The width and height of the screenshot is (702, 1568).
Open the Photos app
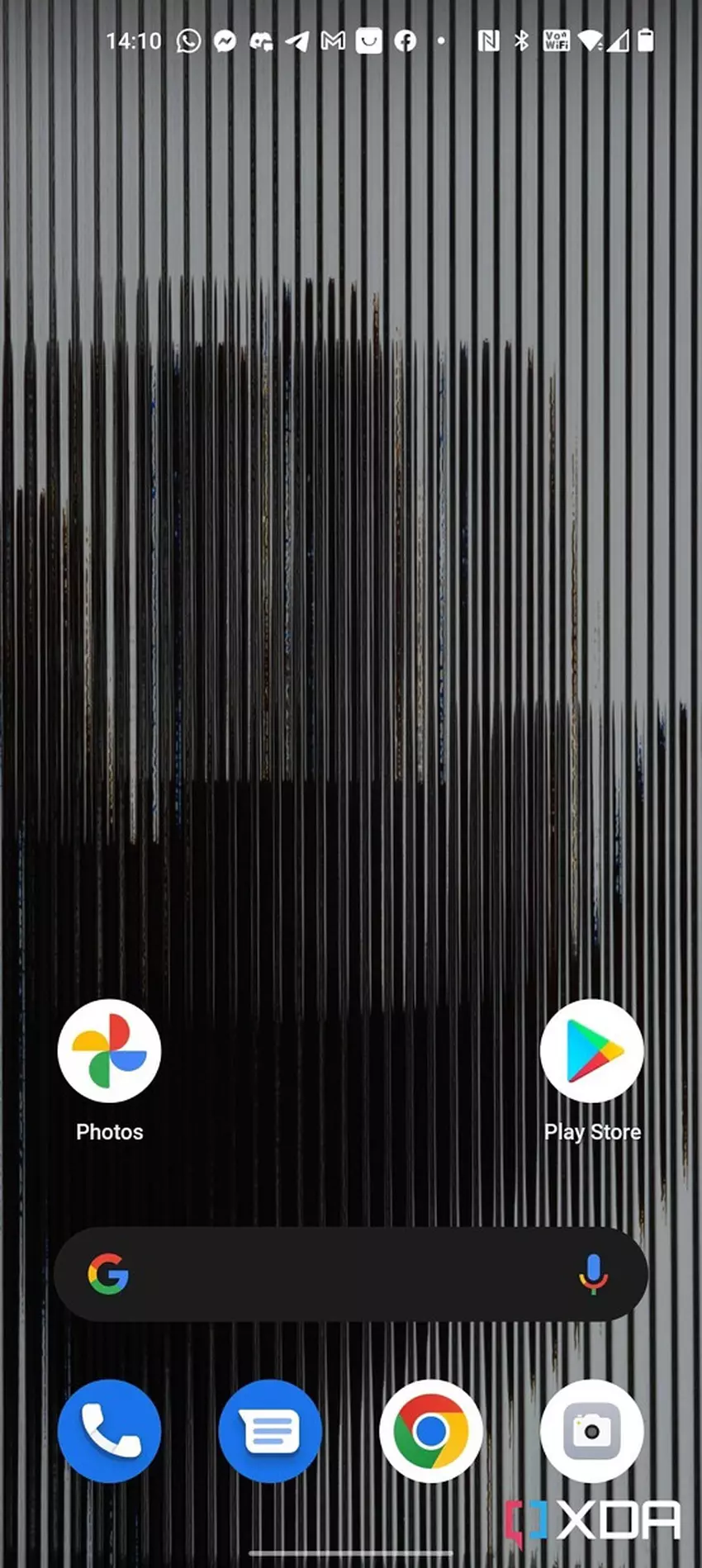point(109,1050)
